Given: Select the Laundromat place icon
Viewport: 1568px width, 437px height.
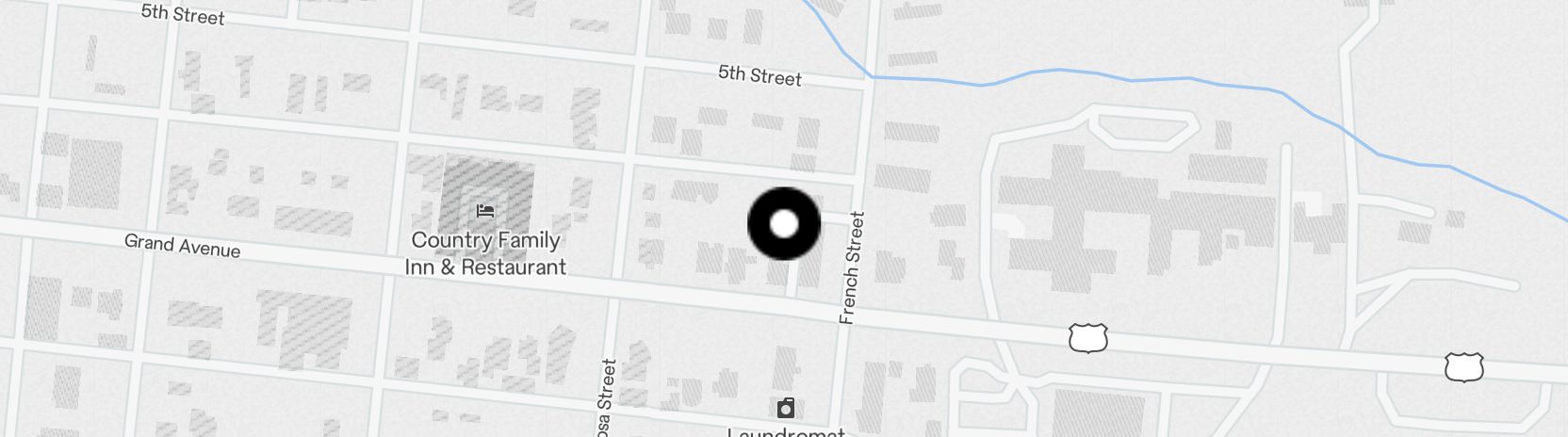Looking at the screenshot, I should tap(785, 408).
